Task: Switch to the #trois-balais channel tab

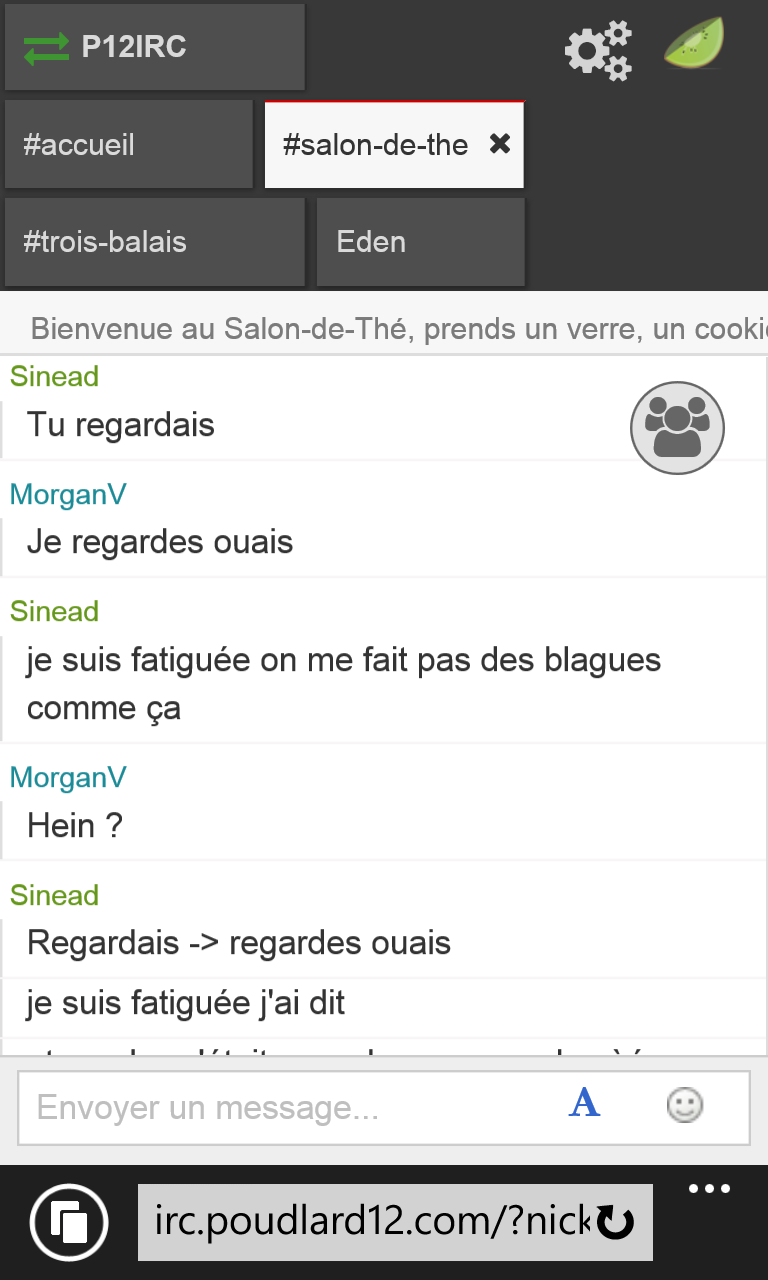Action: (x=154, y=242)
